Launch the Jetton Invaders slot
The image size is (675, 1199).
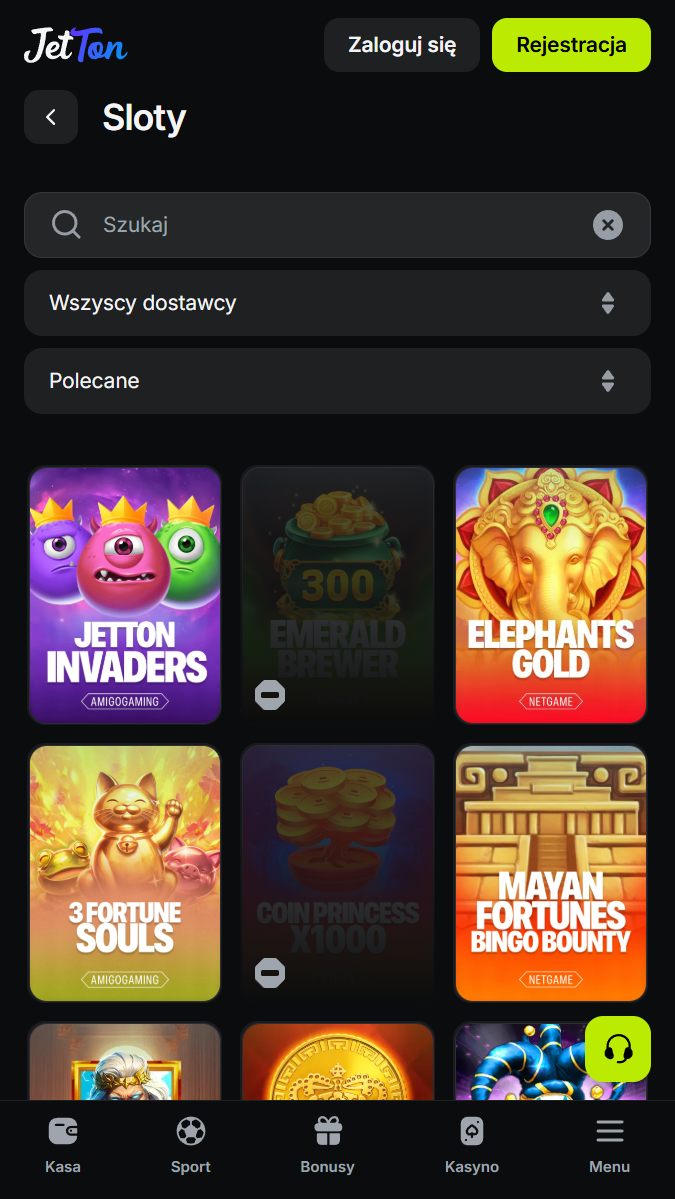click(x=125, y=595)
